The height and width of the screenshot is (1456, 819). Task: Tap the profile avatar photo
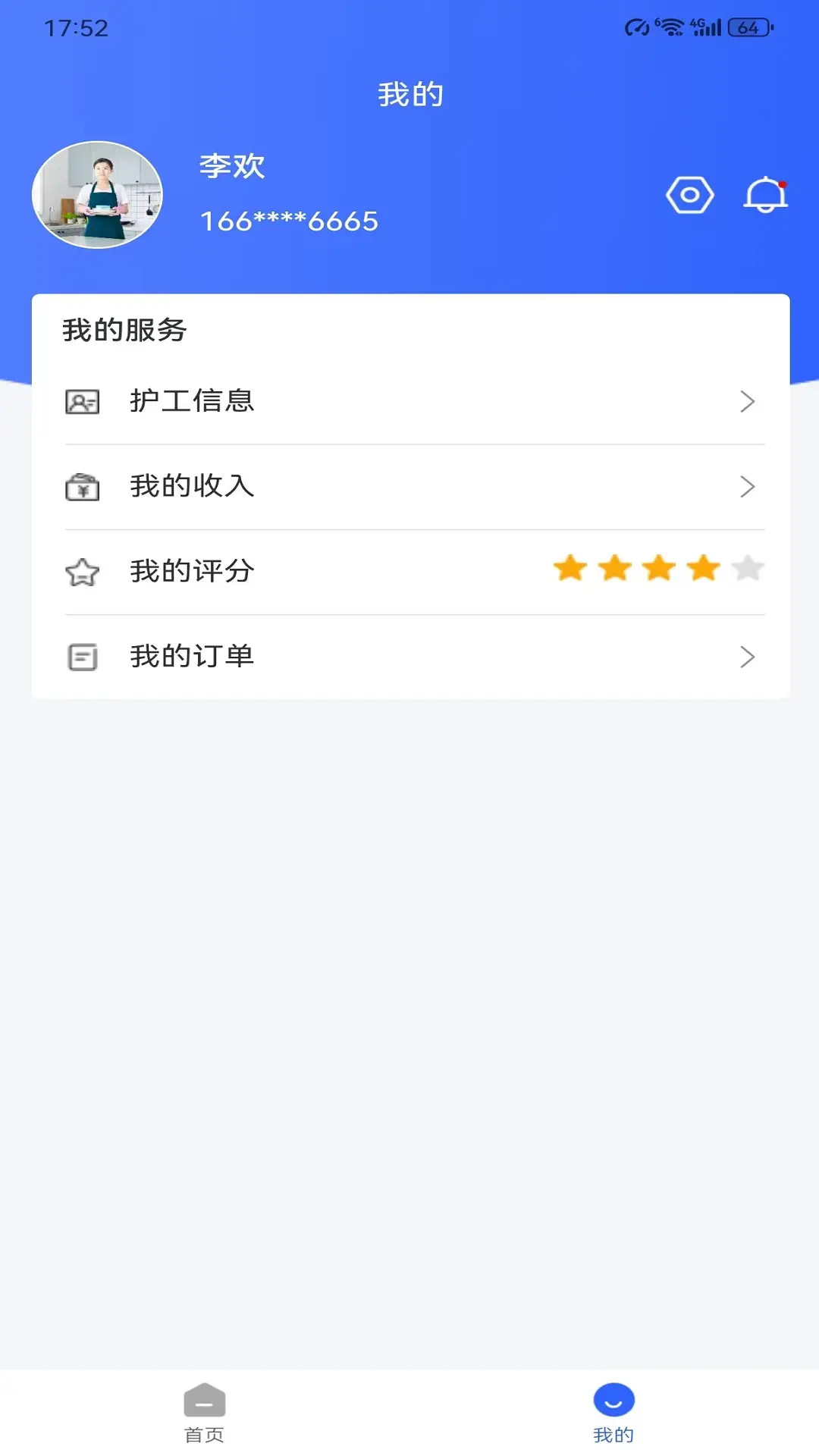click(97, 195)
